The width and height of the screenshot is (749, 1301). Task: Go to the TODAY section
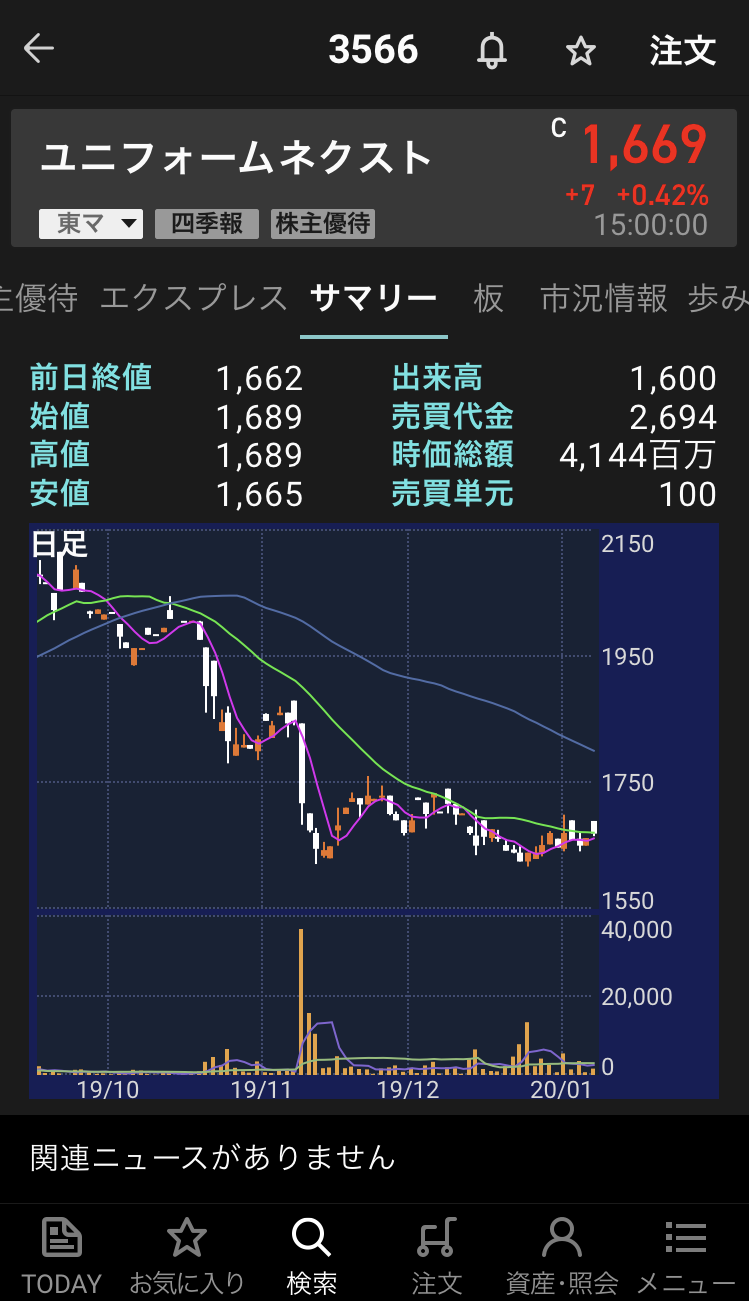(x=62, y=1254)
